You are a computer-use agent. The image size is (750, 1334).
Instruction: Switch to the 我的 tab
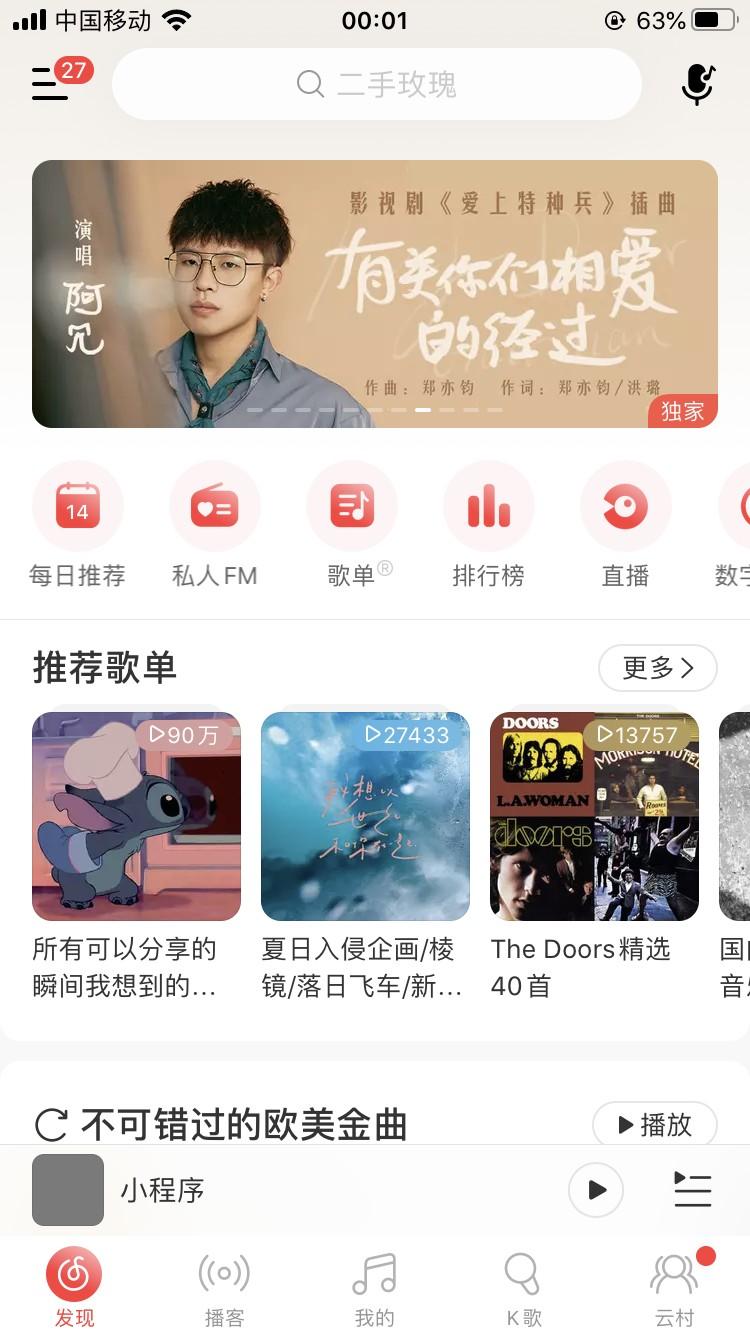point(375,1288)
